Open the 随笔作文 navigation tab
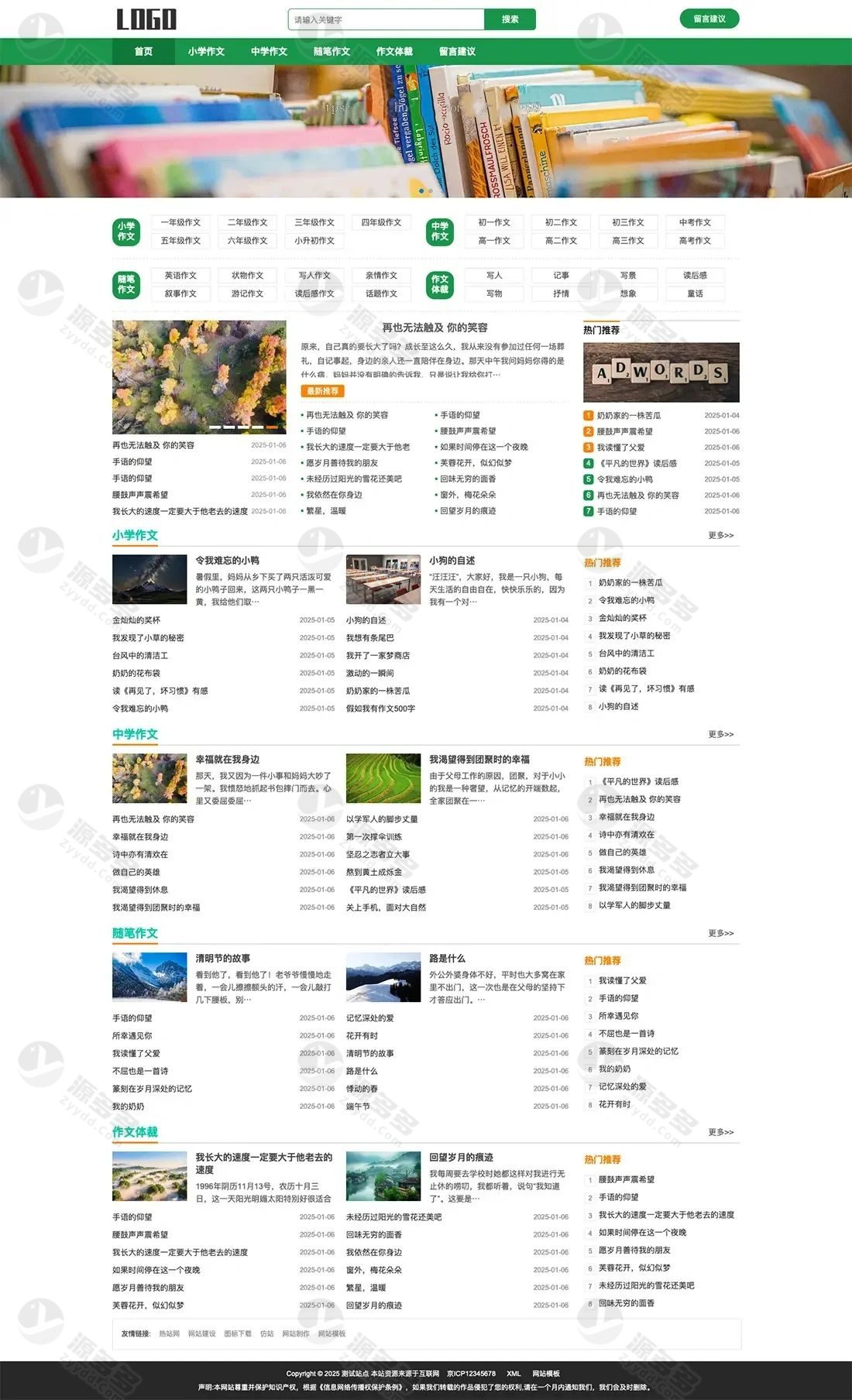Image resolution: width=852 pixels, height=1400 pixels. [x=332, y=52]
